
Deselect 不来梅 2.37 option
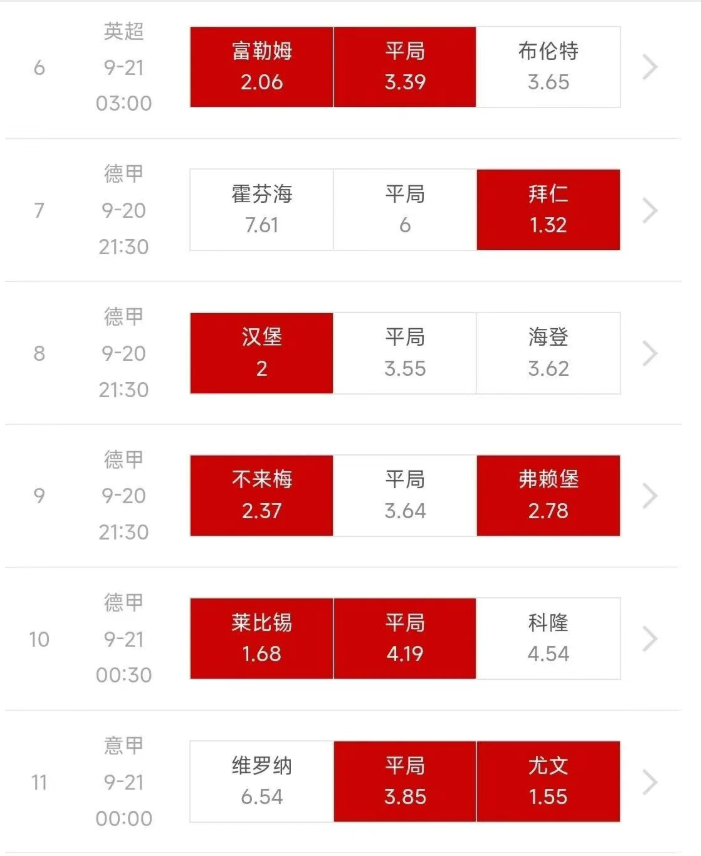pos(261,495)
